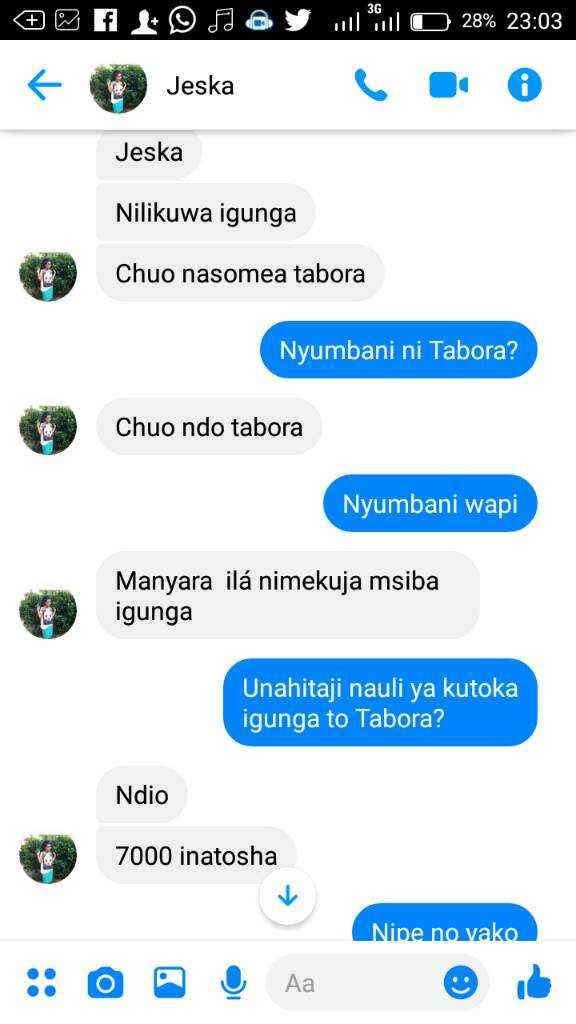Viewport: 576px width, 1024px height.
Task: Jump to latest messages with down arrow
Action: 287,897
